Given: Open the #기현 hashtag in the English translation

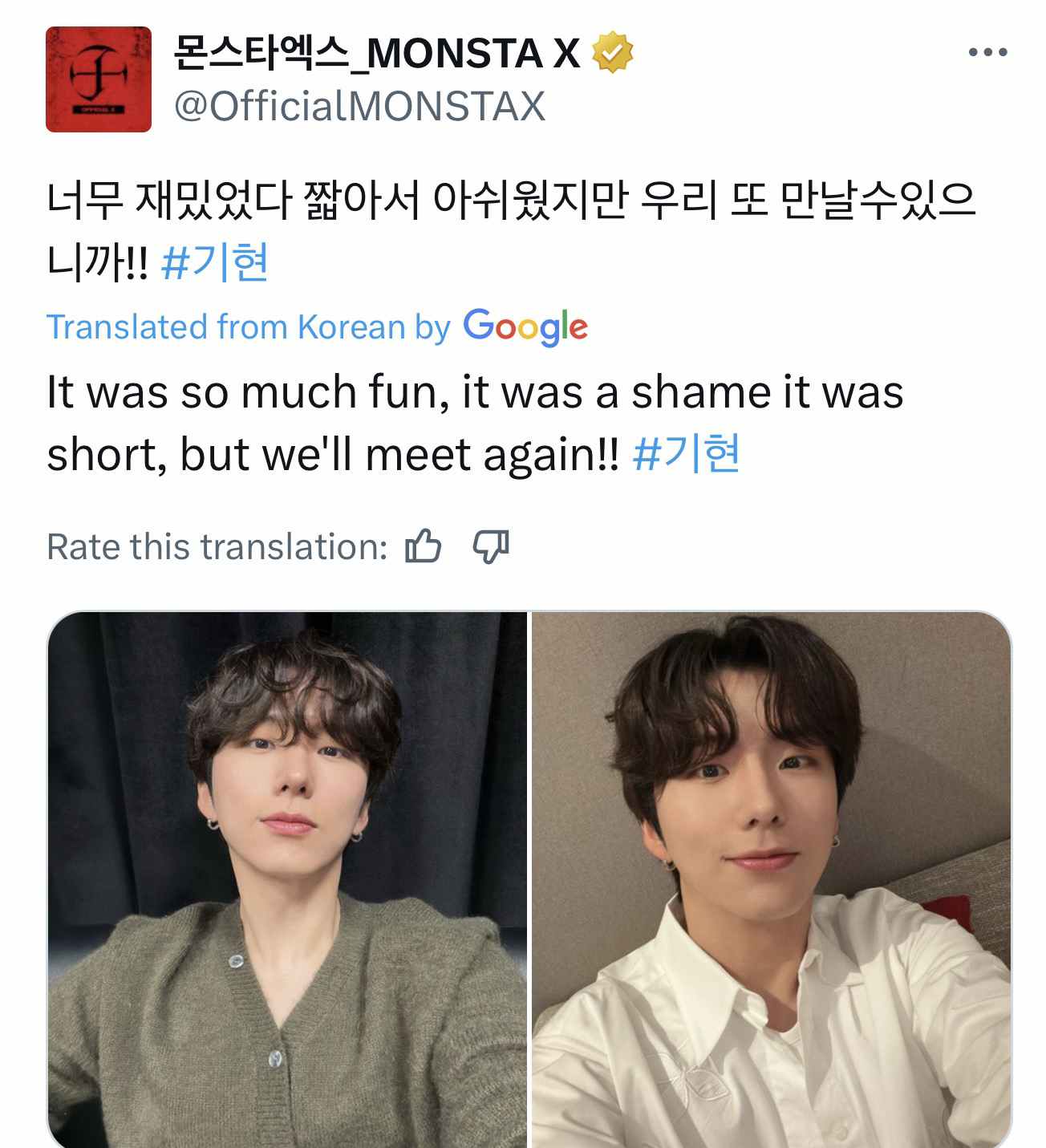Looking at the screenshot, I should tap(686, 454).
